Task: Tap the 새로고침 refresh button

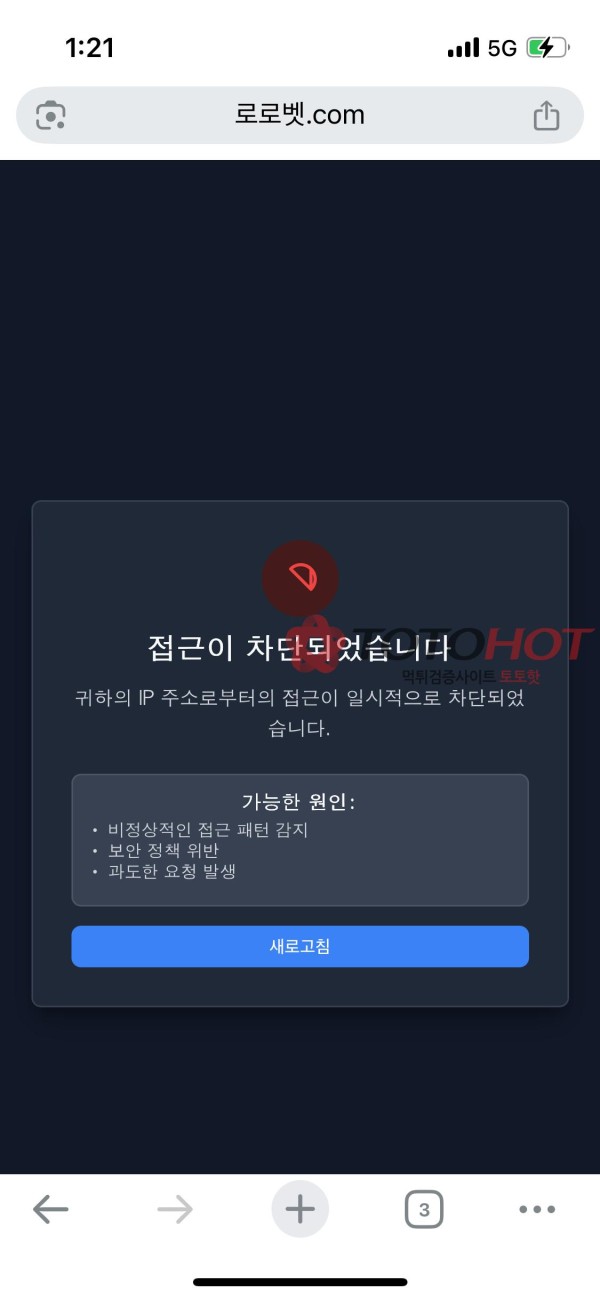Action: [299, 946]
